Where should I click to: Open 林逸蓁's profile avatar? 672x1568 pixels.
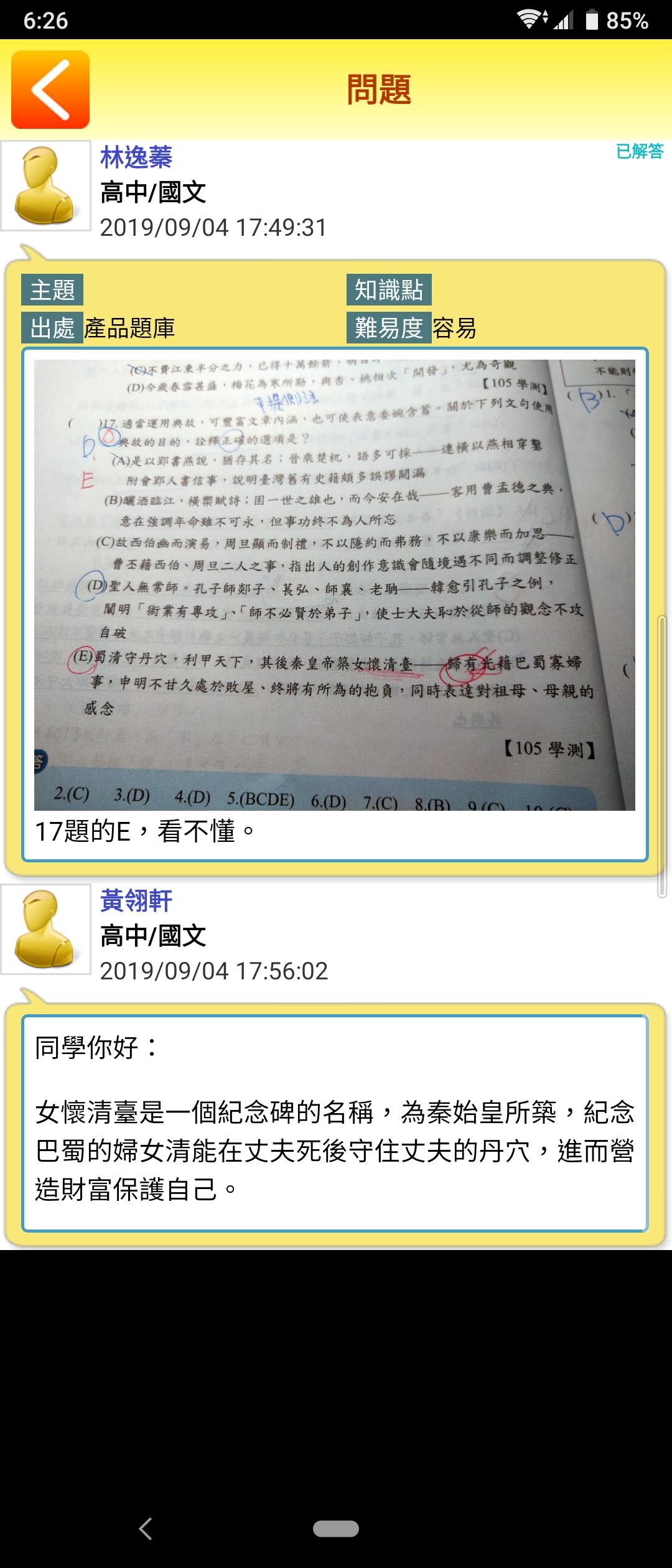click(x=46, y=185)
